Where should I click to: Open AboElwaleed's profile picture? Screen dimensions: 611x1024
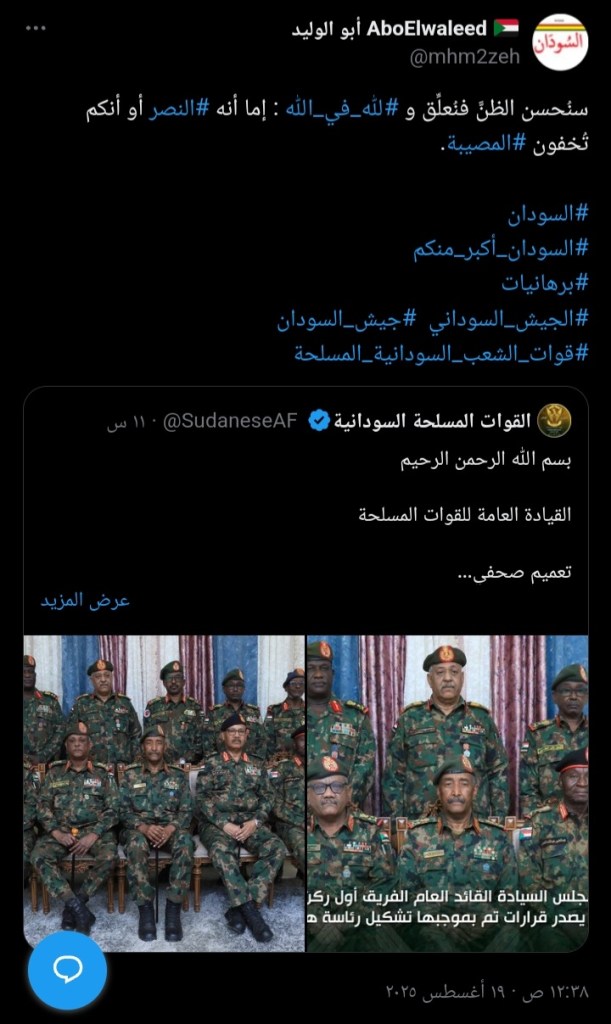click(x=560, y=42)
